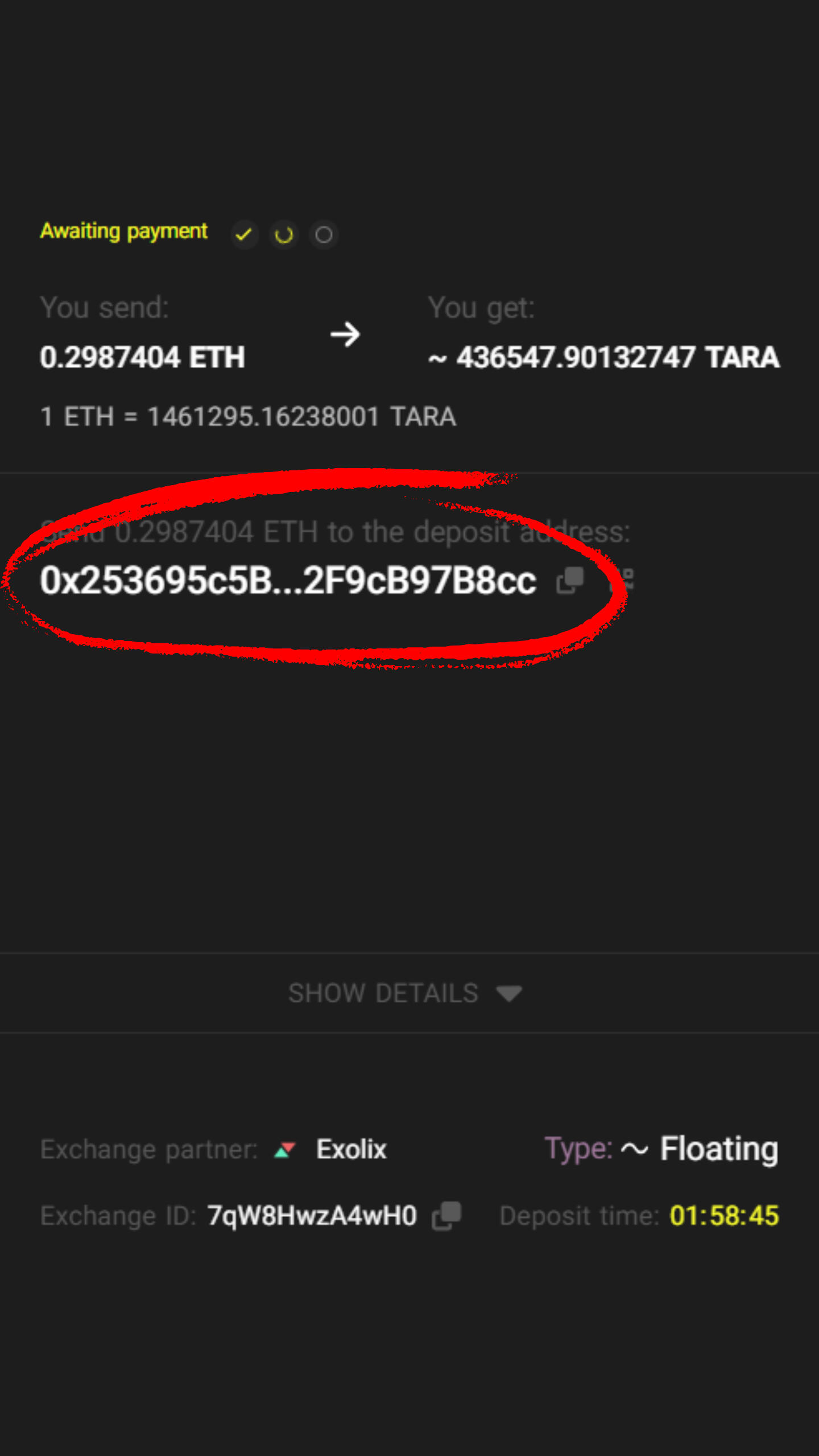Copy the deposit address
819x1456 pixels.
tap(570, 580)
